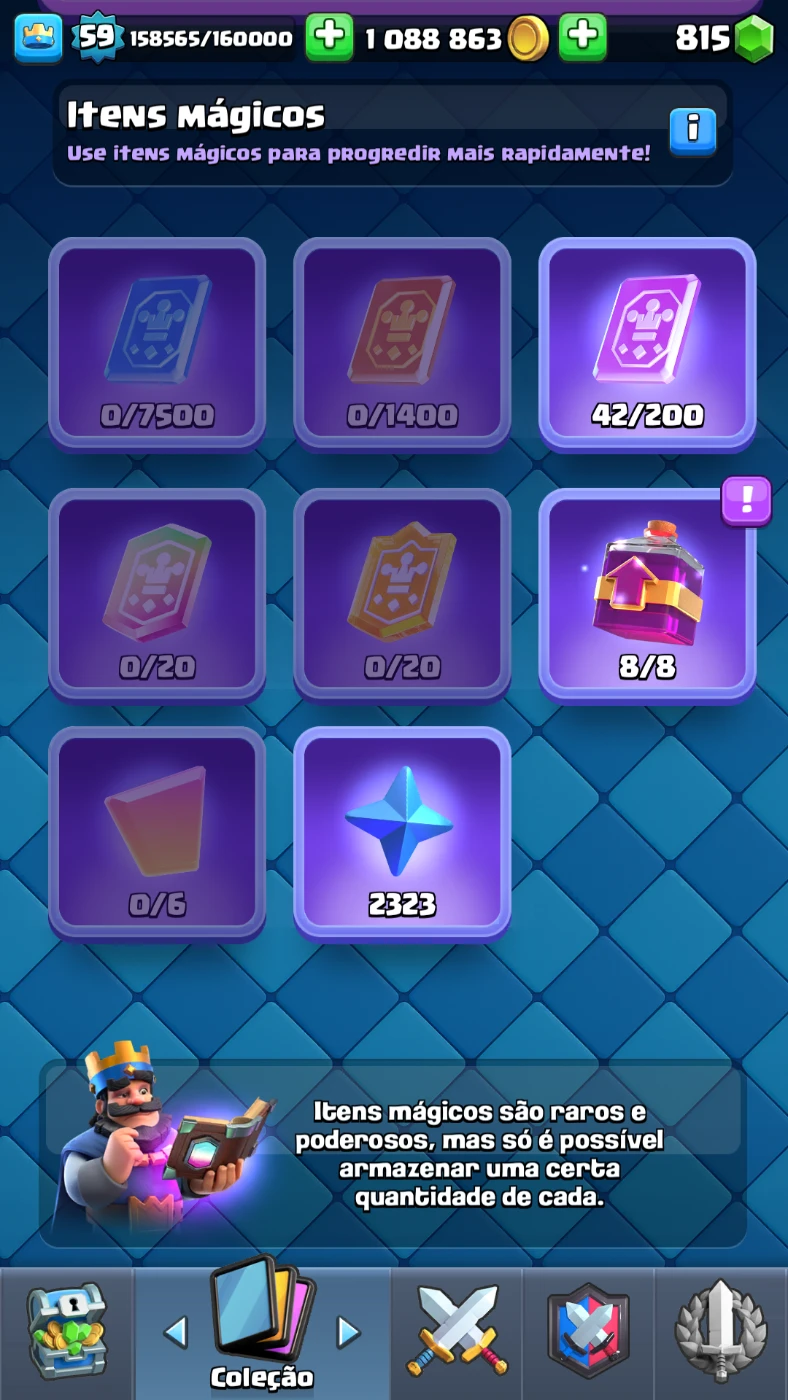
Task: Tap the right arrow beside Coleção
Action: pos(348,1331)
